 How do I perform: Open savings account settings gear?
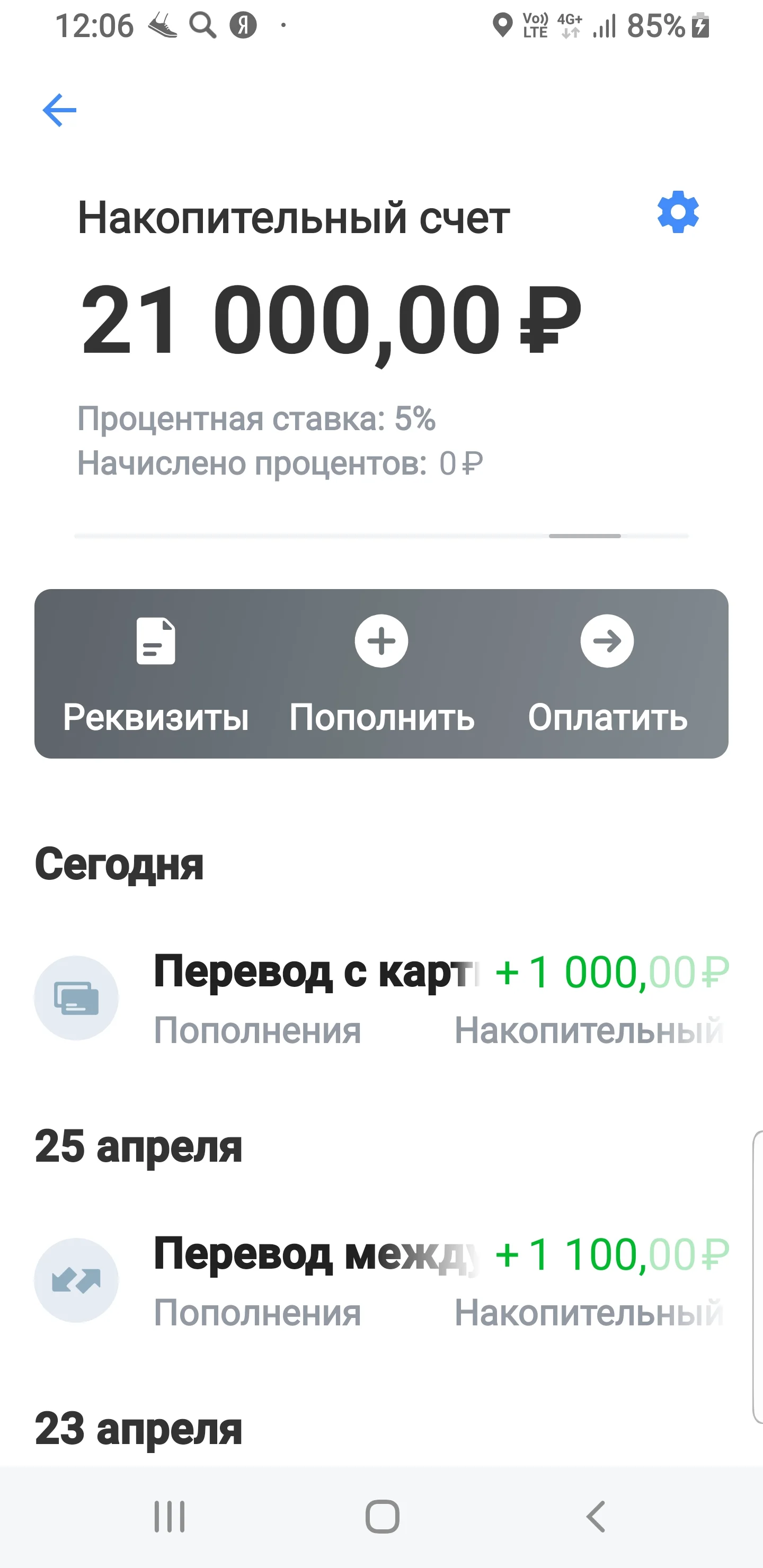678,212
